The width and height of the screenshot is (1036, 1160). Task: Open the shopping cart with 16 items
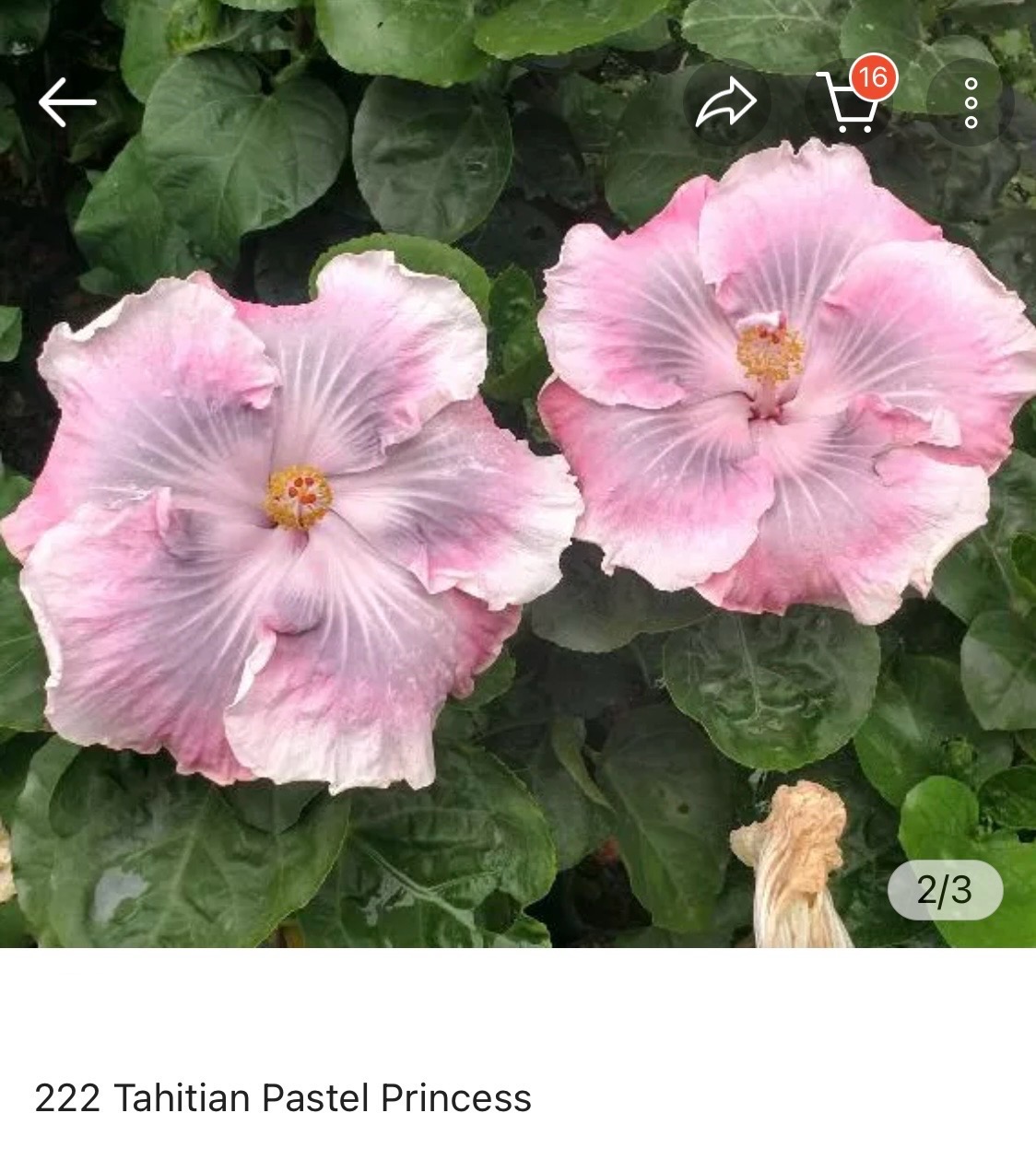point(849,102)
